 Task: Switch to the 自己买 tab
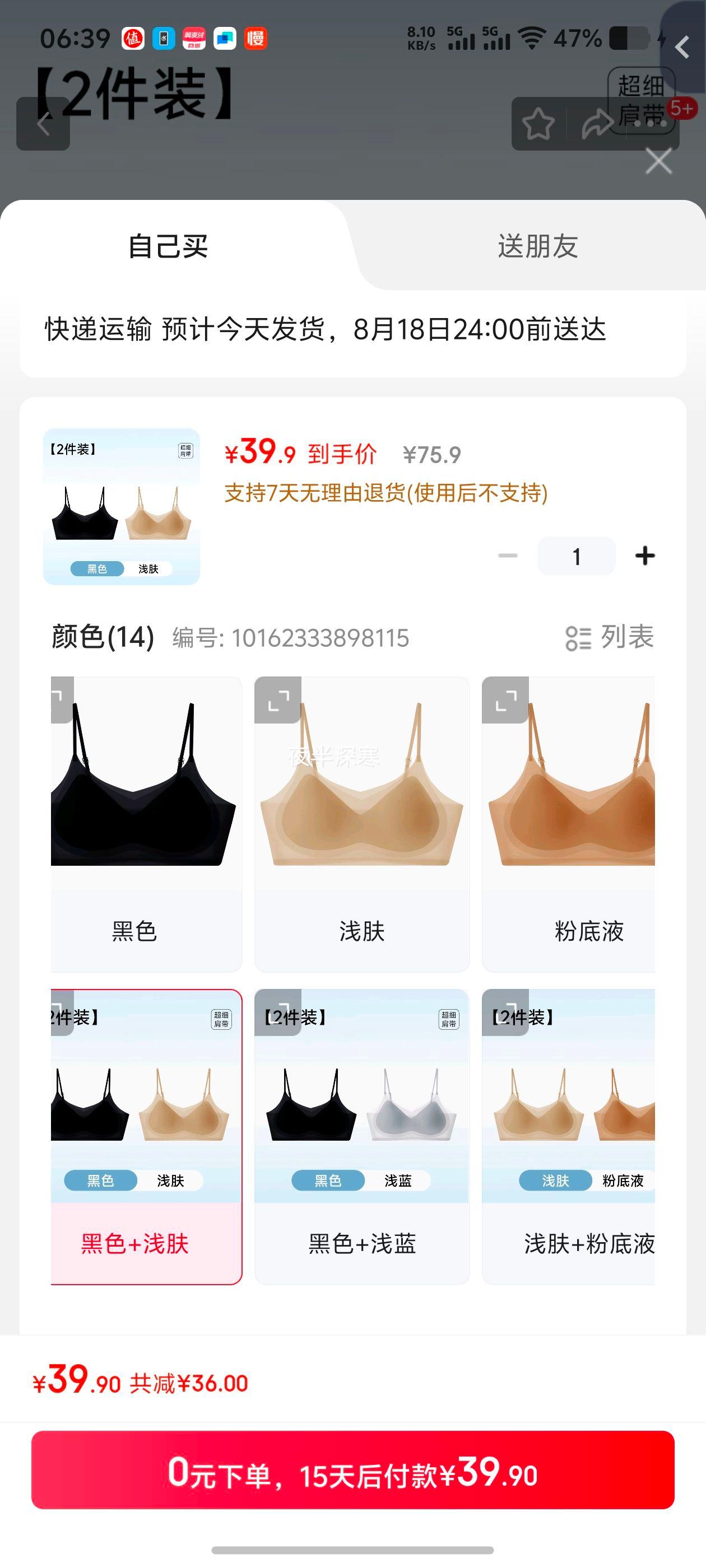[170, 246]
